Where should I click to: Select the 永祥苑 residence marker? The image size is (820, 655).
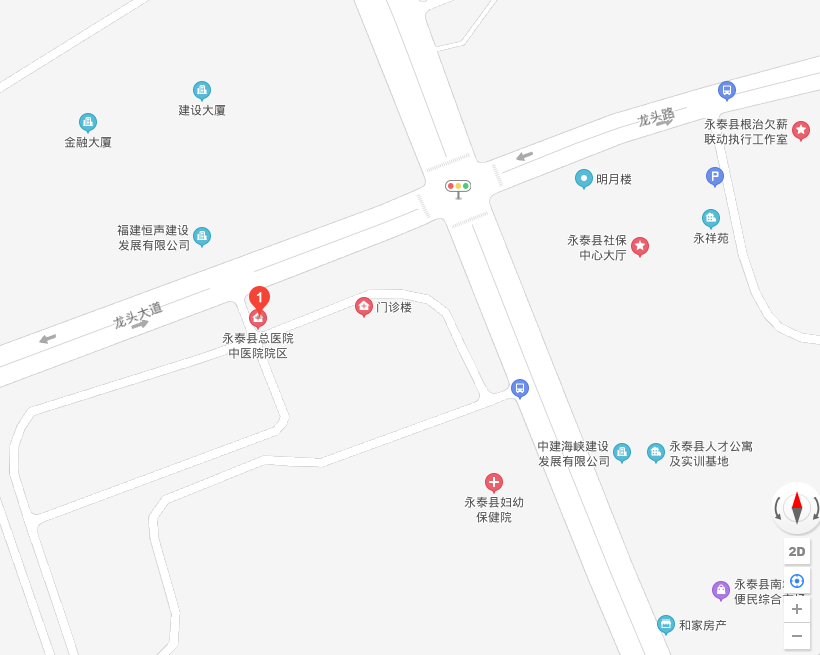click(710, 219)
